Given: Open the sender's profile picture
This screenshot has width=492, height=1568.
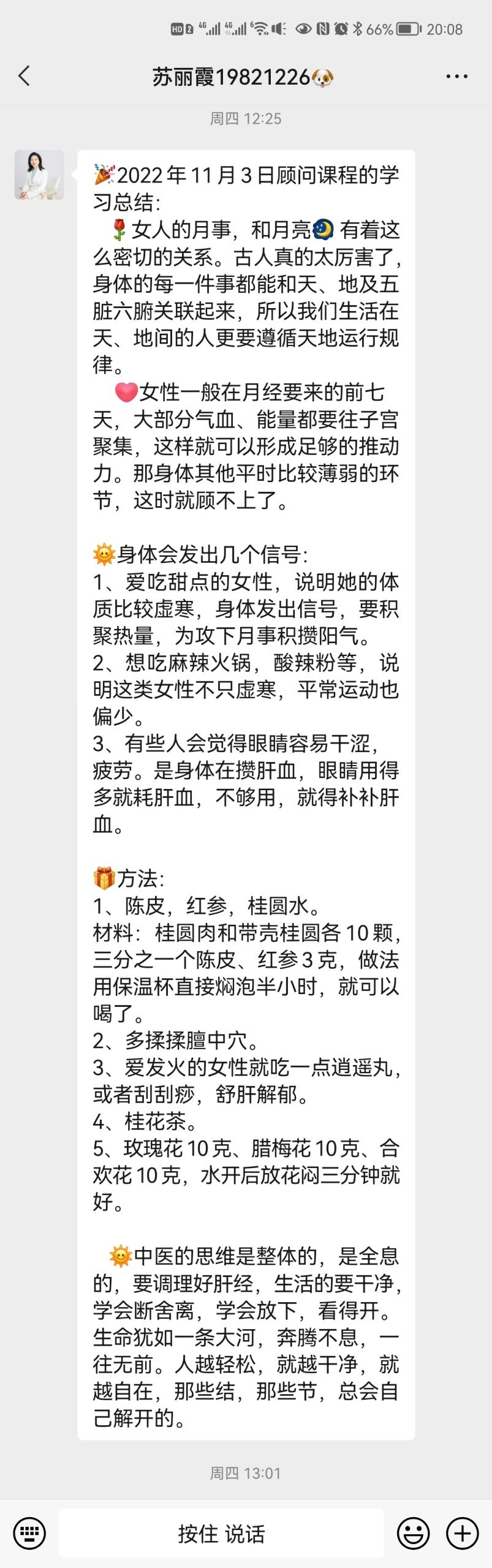Looking at the screenshot, I should coord(39,175).
